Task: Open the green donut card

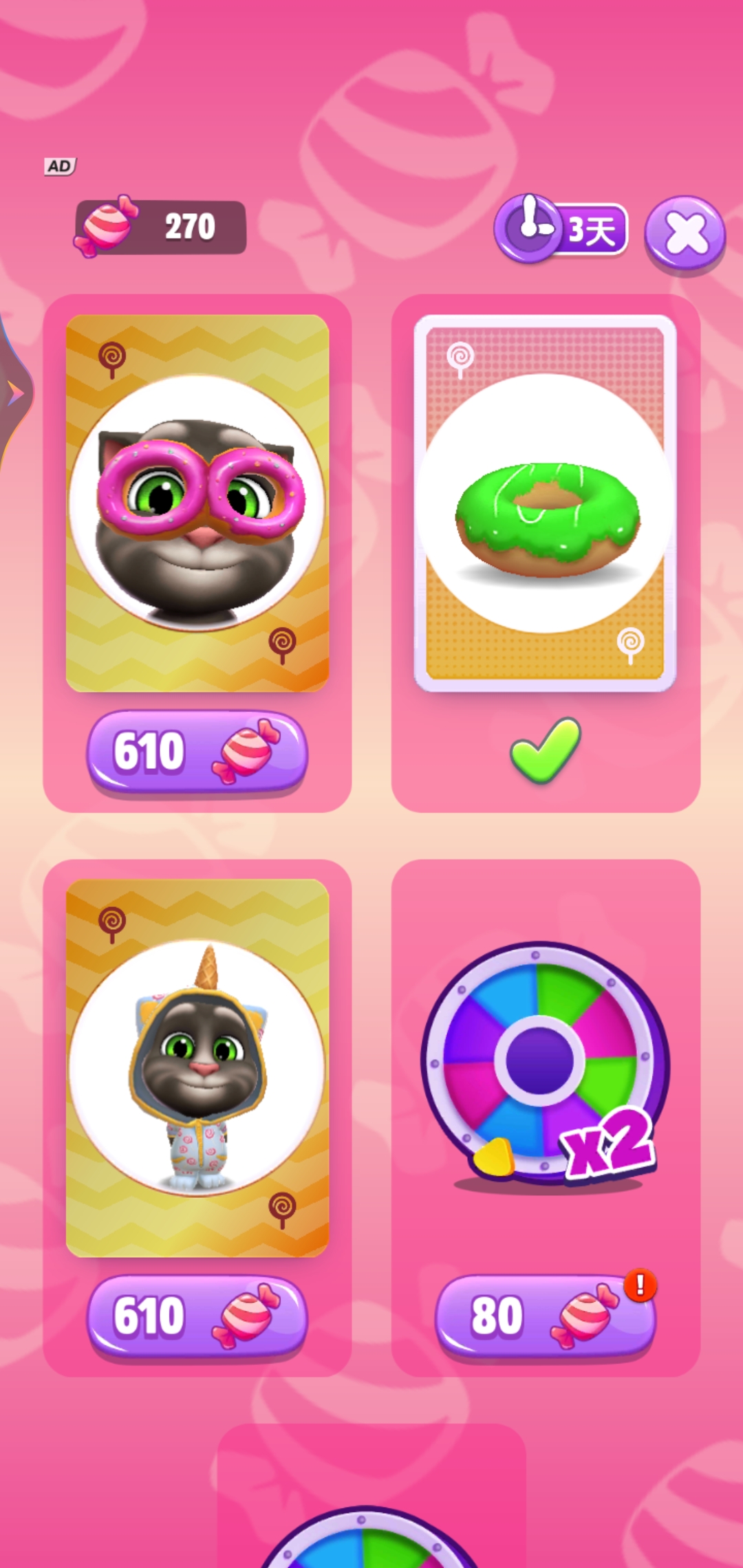Action: coord(545,503)
